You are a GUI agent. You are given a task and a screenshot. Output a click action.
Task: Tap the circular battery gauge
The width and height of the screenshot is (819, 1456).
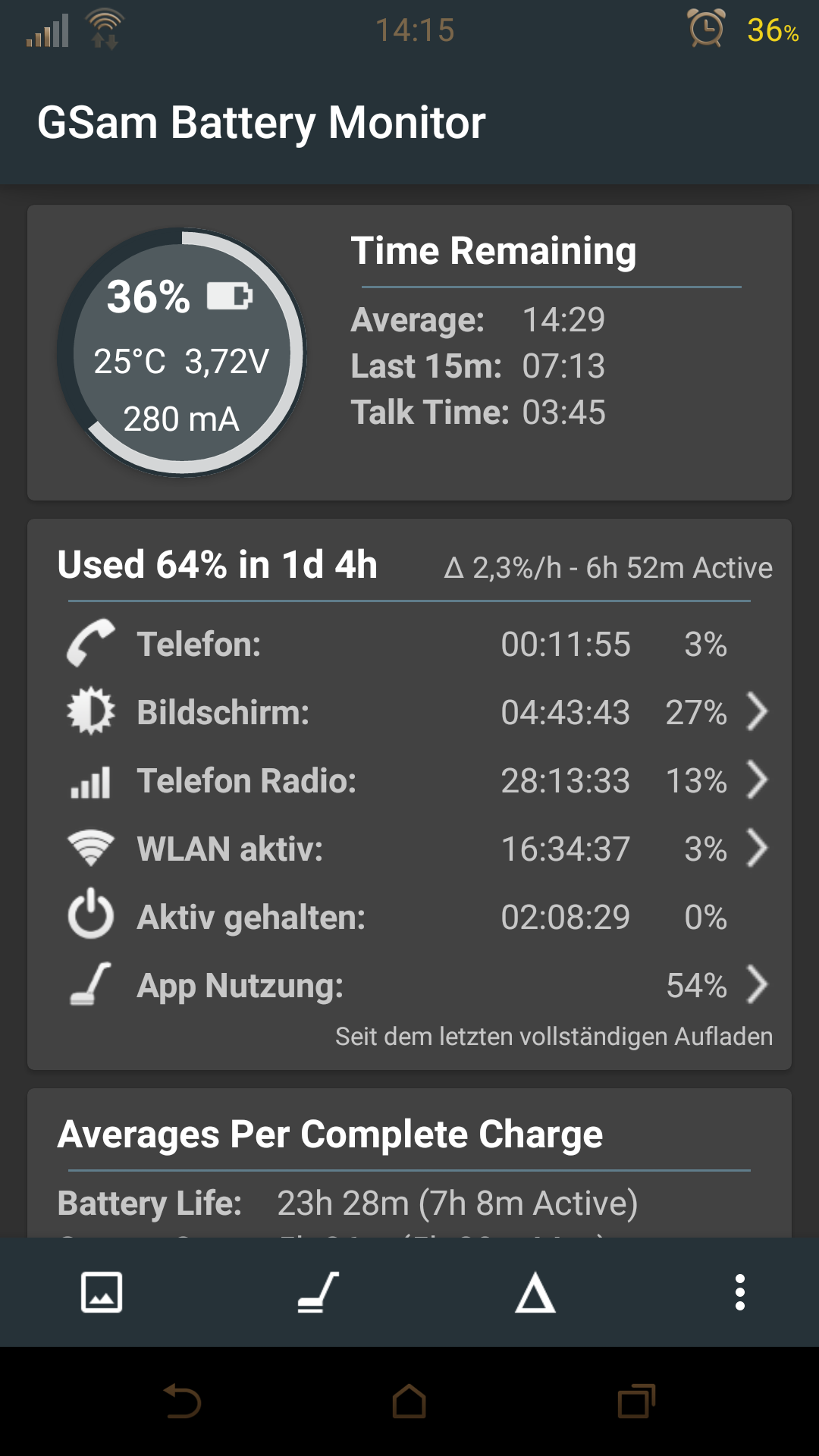182,353
